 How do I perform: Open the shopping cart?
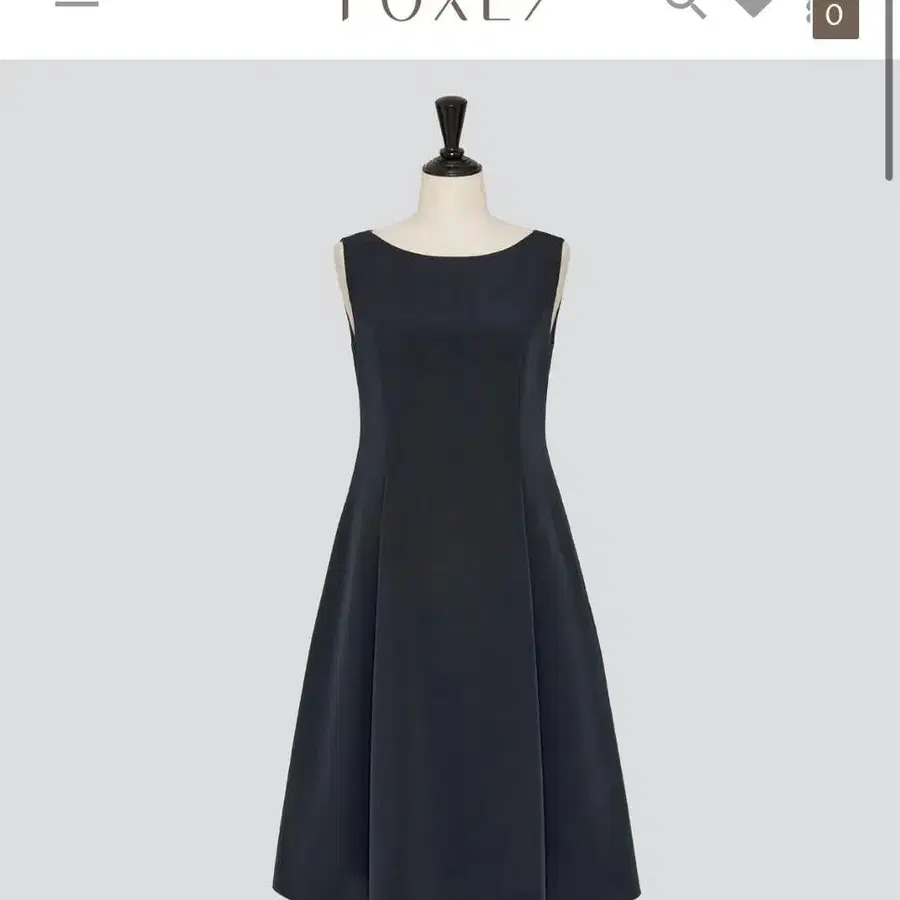[835, 15]
